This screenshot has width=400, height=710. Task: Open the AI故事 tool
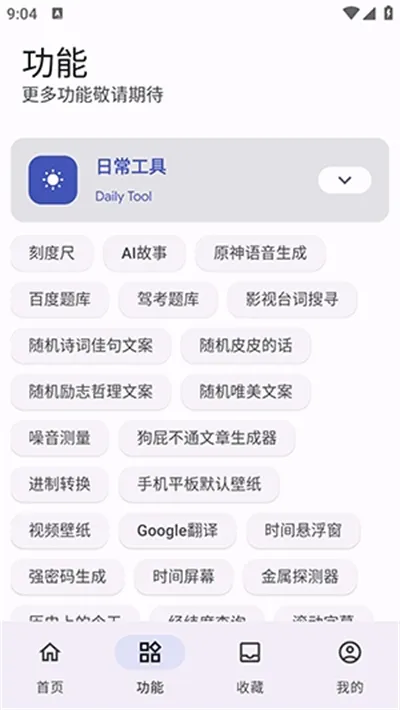click(x=144, y=253)
